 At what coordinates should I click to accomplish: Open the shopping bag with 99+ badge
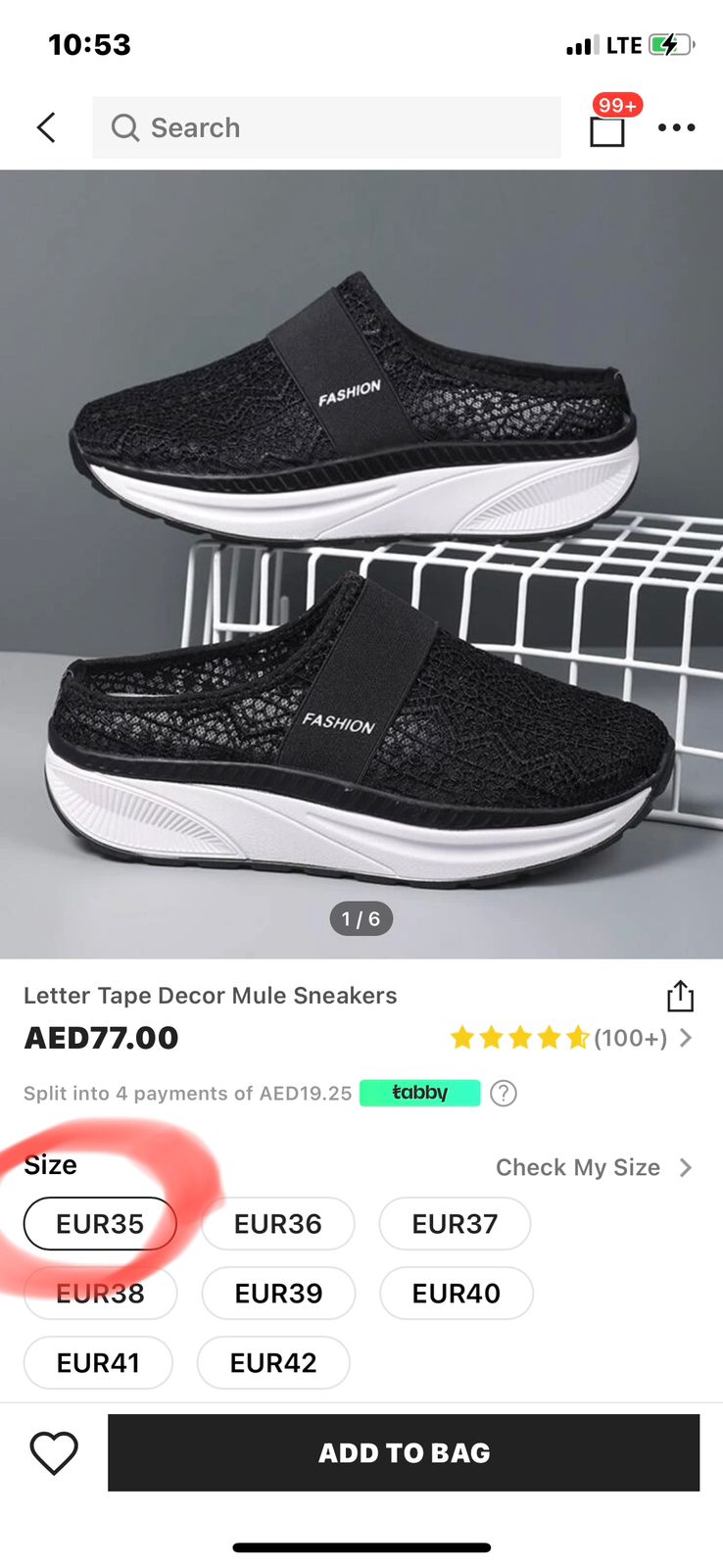[607, 129]
